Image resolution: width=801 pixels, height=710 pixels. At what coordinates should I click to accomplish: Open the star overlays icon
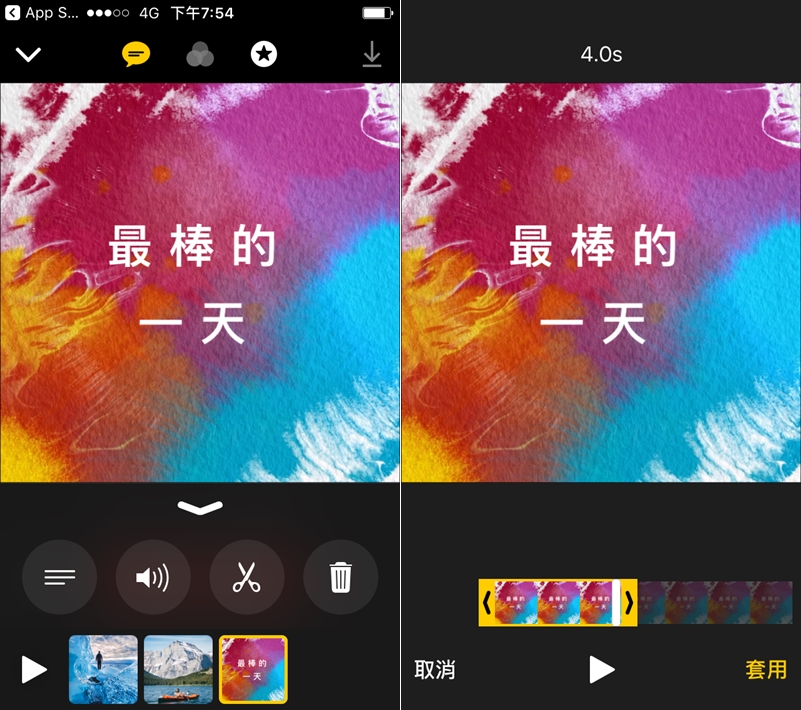tap(263, 54)
